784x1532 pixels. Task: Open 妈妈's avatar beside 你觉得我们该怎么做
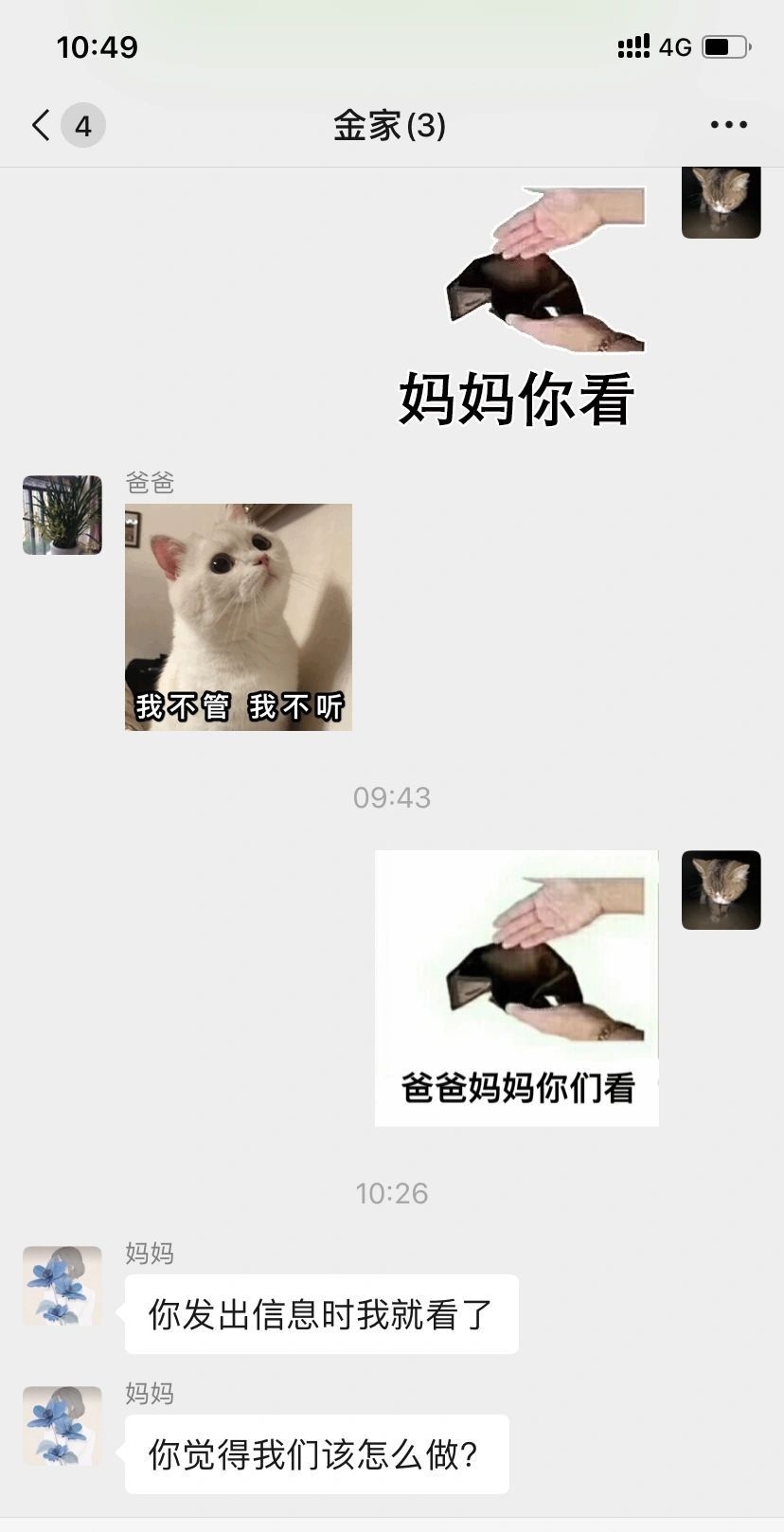62,1426
